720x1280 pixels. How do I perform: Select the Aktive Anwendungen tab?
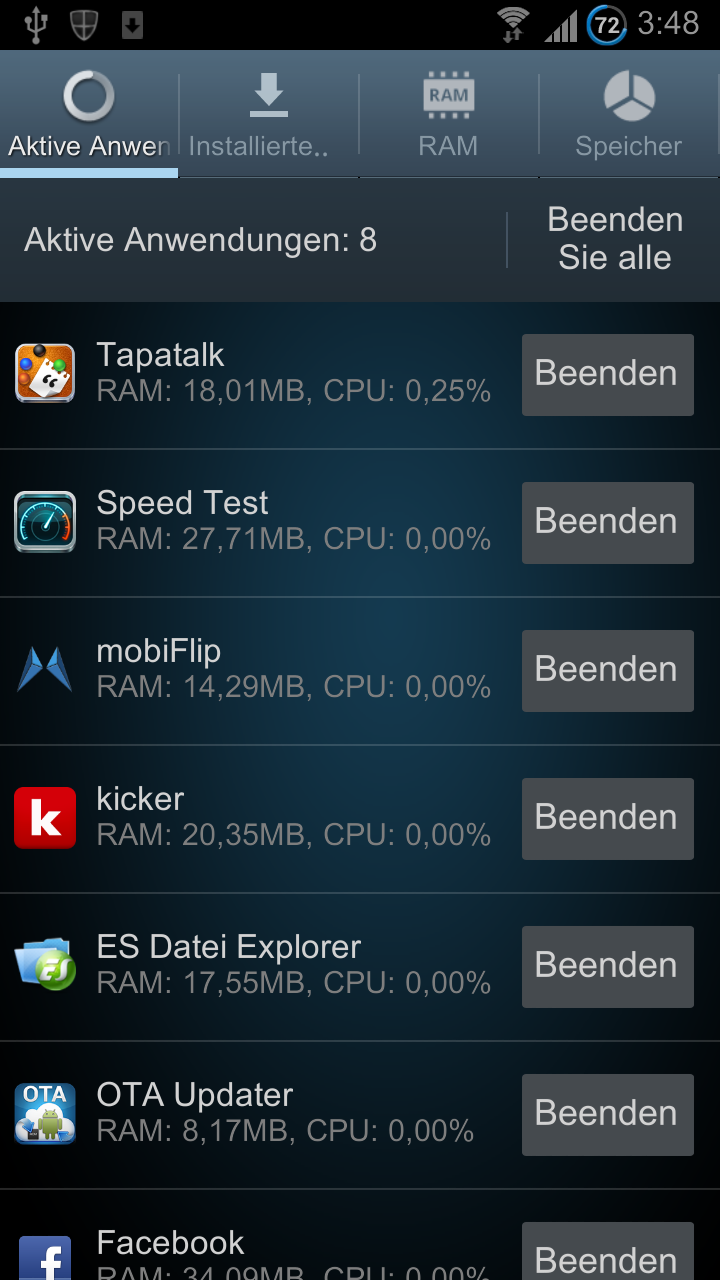point(89,114)
